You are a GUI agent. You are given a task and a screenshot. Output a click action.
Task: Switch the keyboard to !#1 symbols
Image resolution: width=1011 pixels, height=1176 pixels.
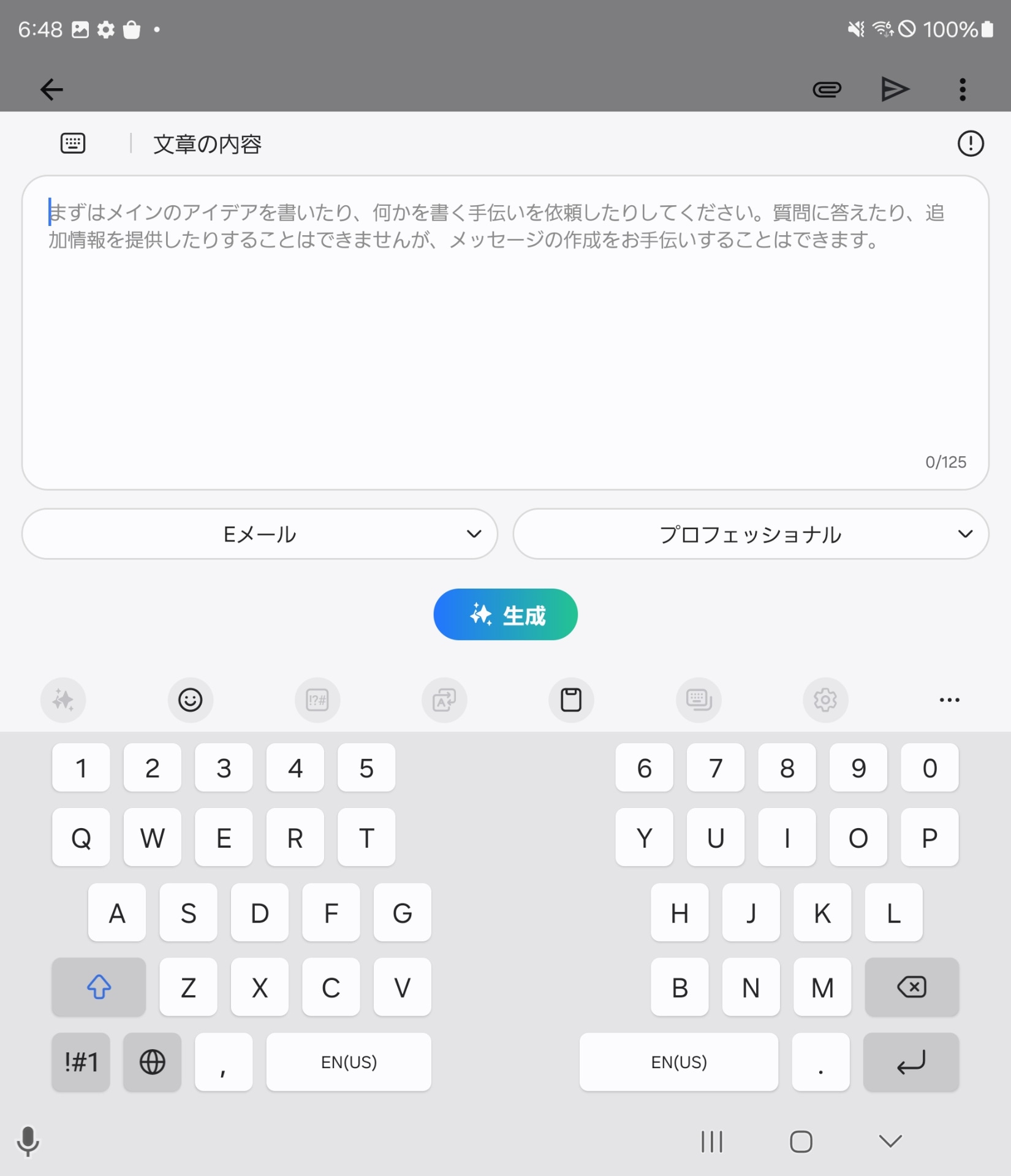pos(81,1061)
